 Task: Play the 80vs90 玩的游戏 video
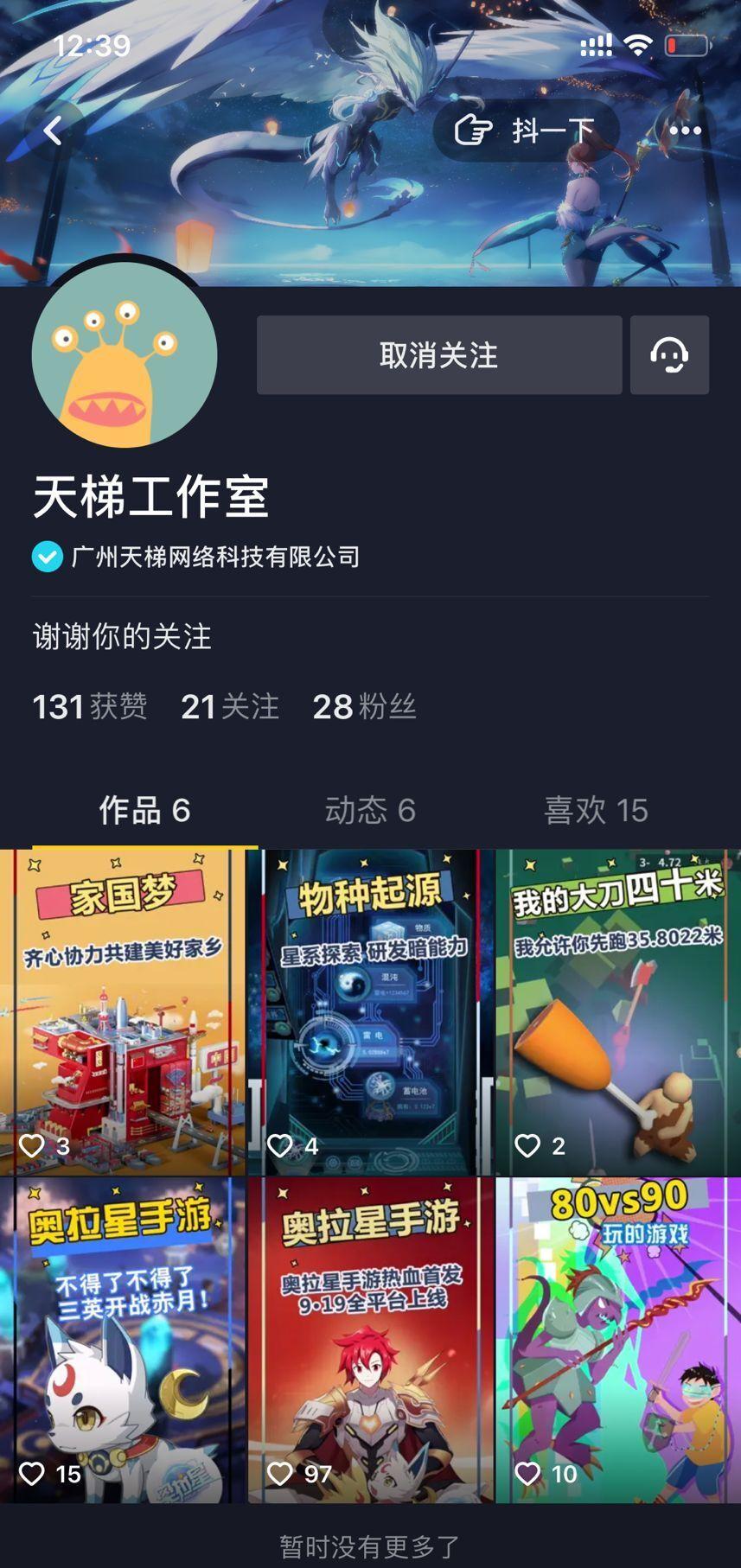(618, 1340)
